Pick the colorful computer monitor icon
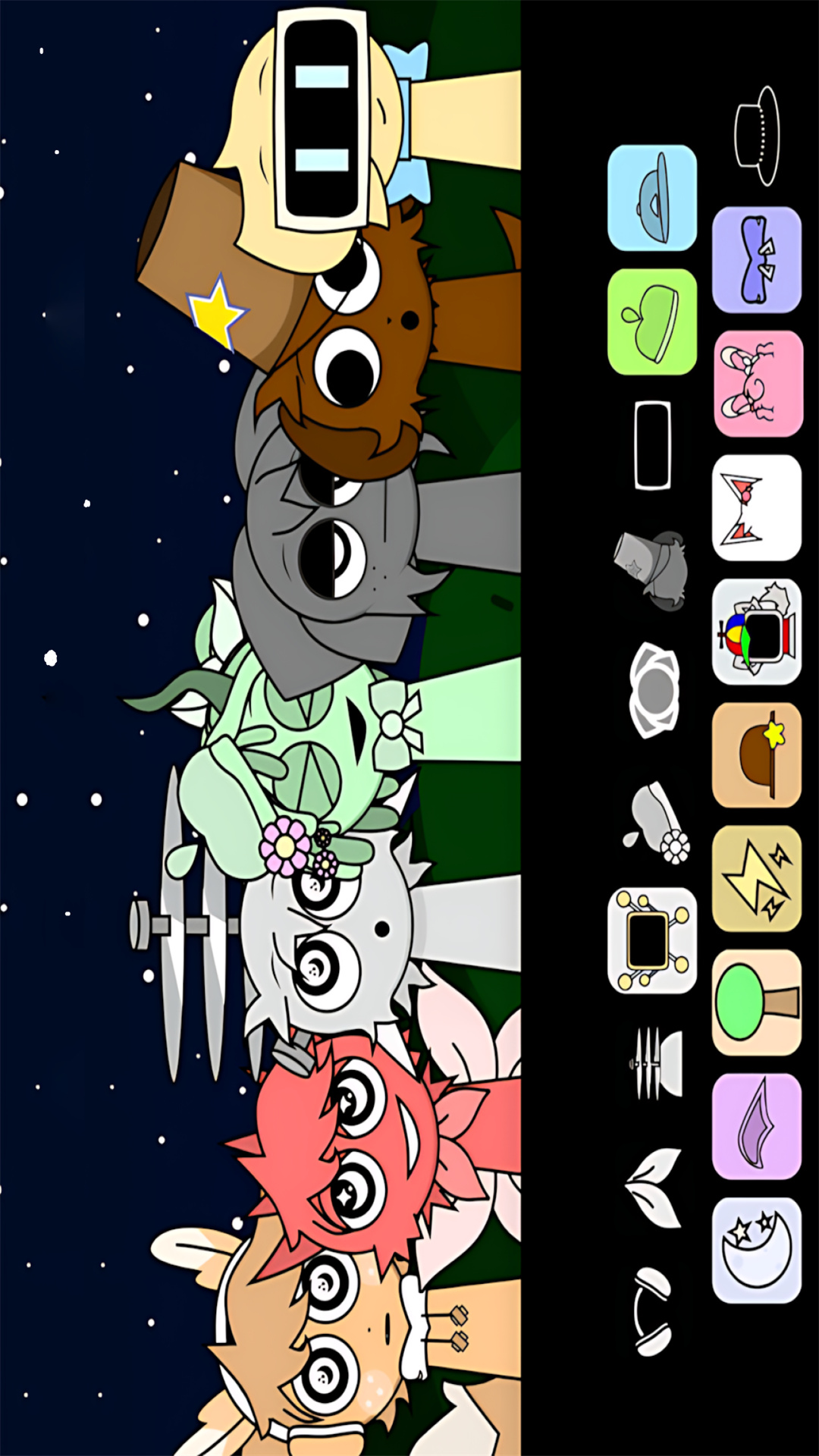Viewport: 819px width, 1456px height. click(x=757, y=632)
